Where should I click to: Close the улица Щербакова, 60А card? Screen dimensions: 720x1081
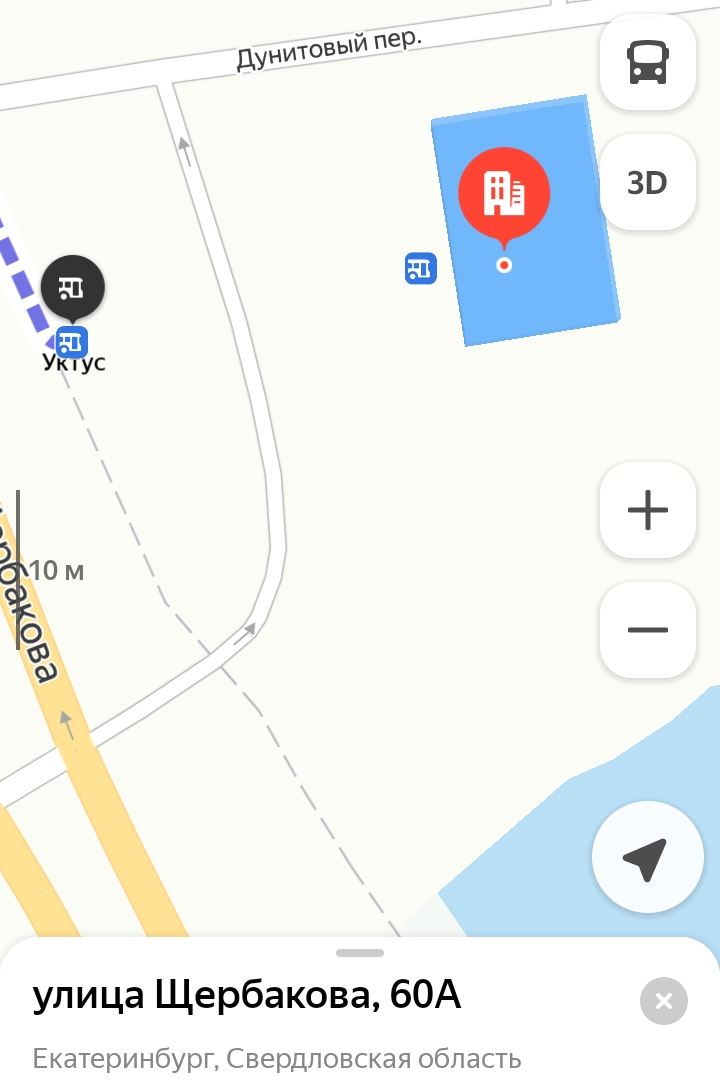(663, 1000)
